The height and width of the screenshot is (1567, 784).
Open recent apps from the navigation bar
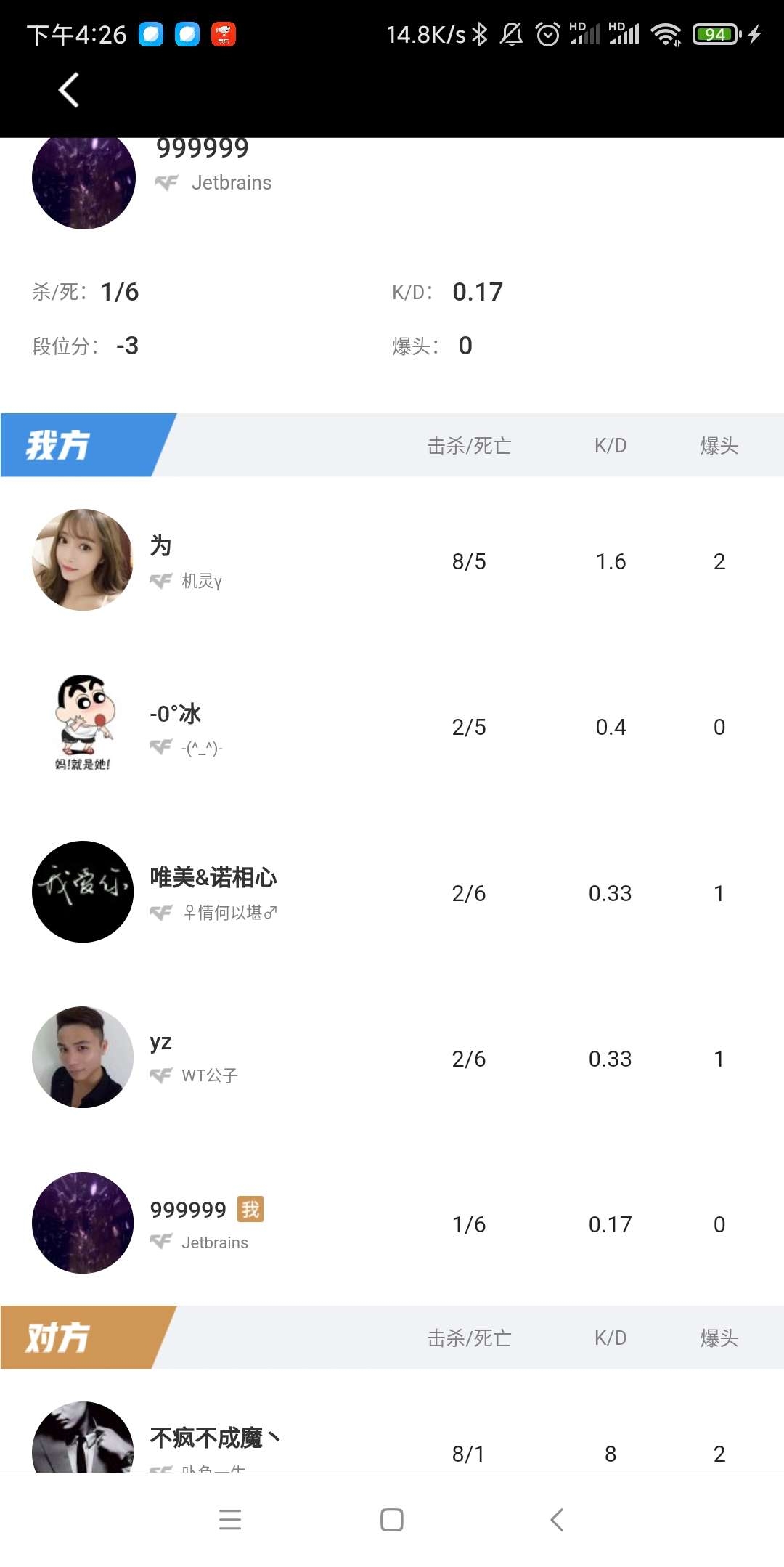click(230, 1520)
